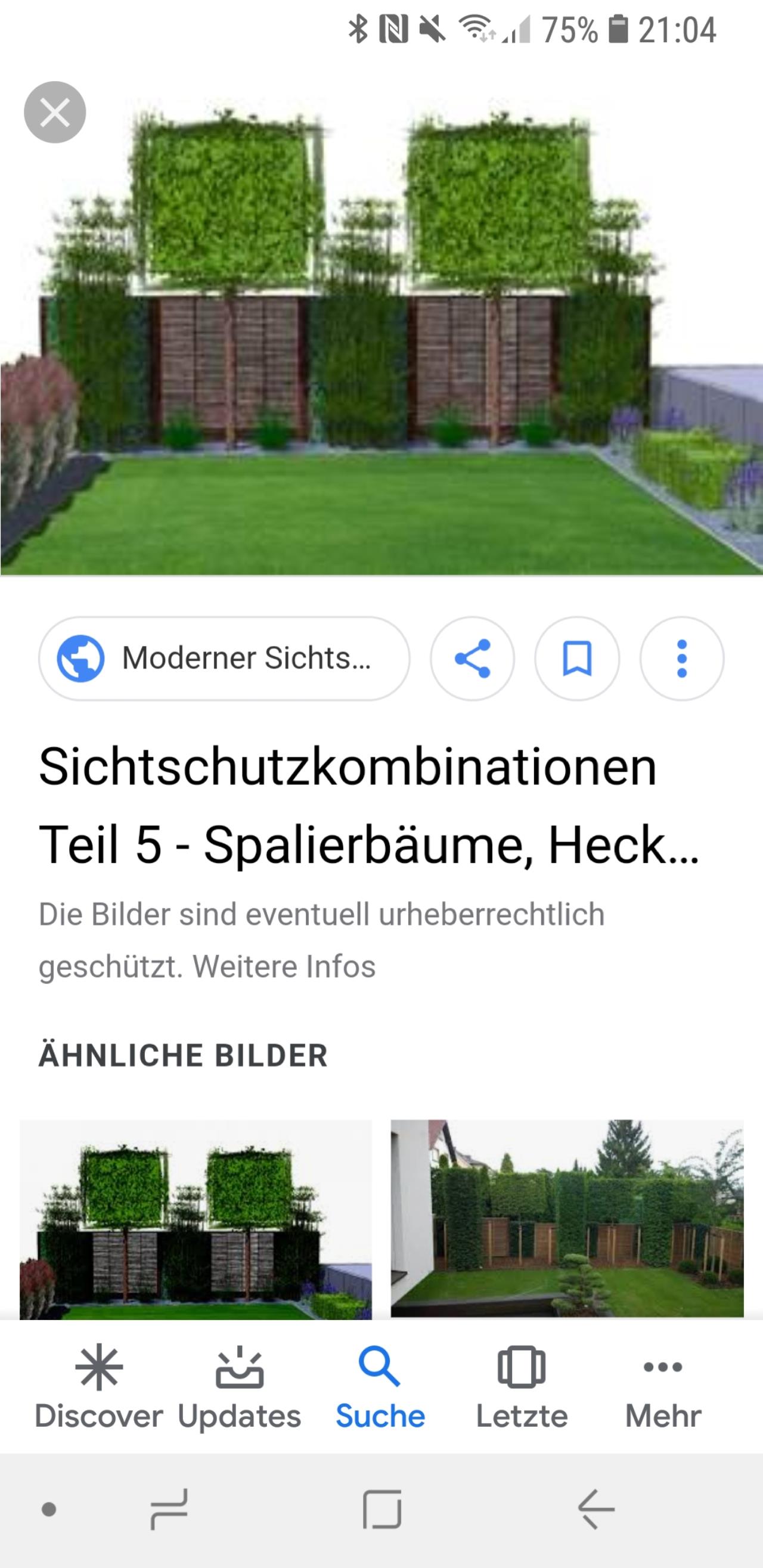Switch to the Discover tab
The image size is (763, 1568).
[98, 1387]
